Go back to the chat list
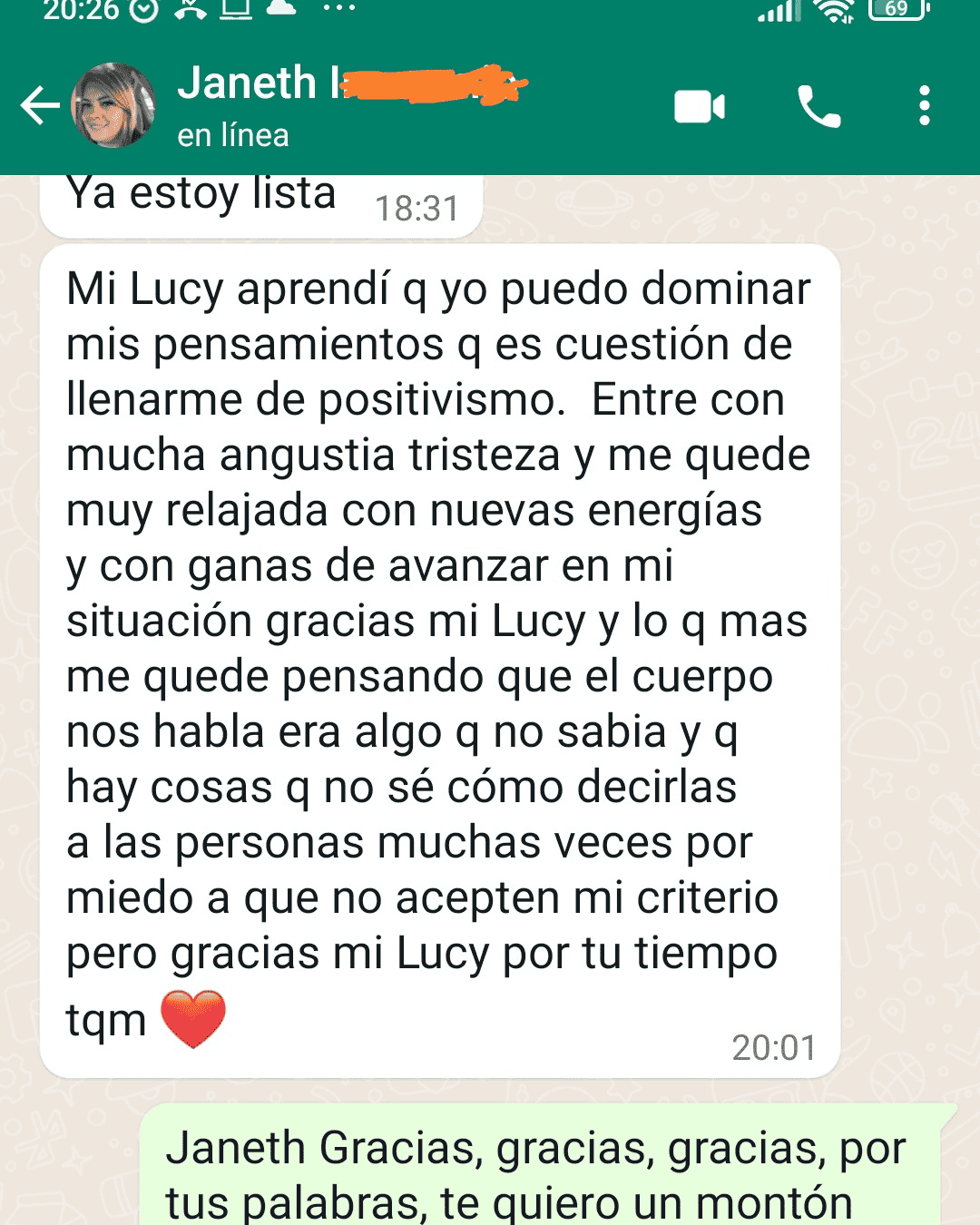This screenshot has height=1225, width=980. pos(40,106)
